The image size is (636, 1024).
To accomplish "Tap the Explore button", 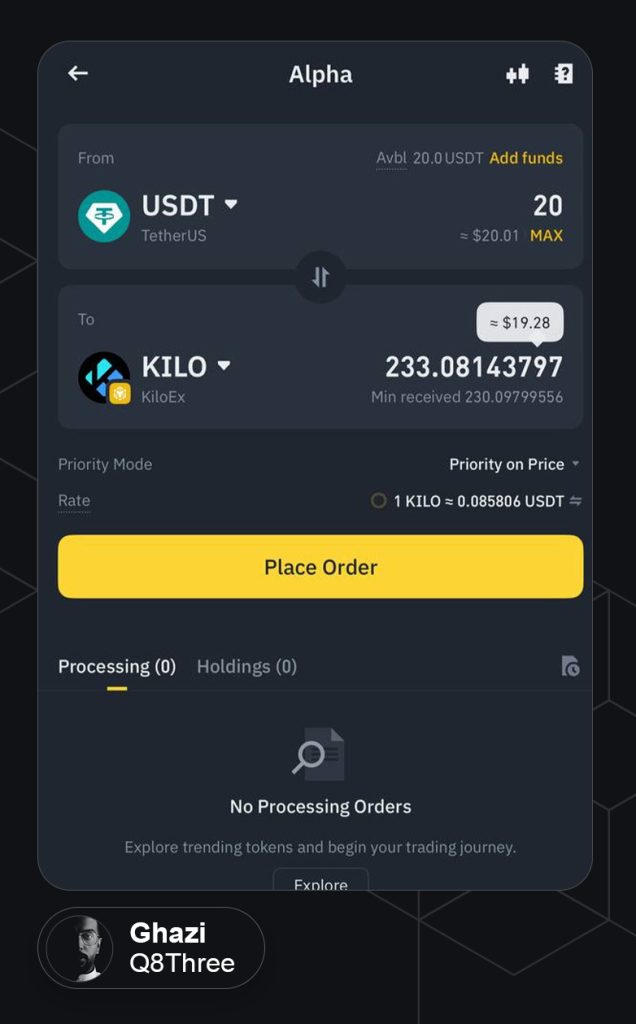I will pos(320,882).
